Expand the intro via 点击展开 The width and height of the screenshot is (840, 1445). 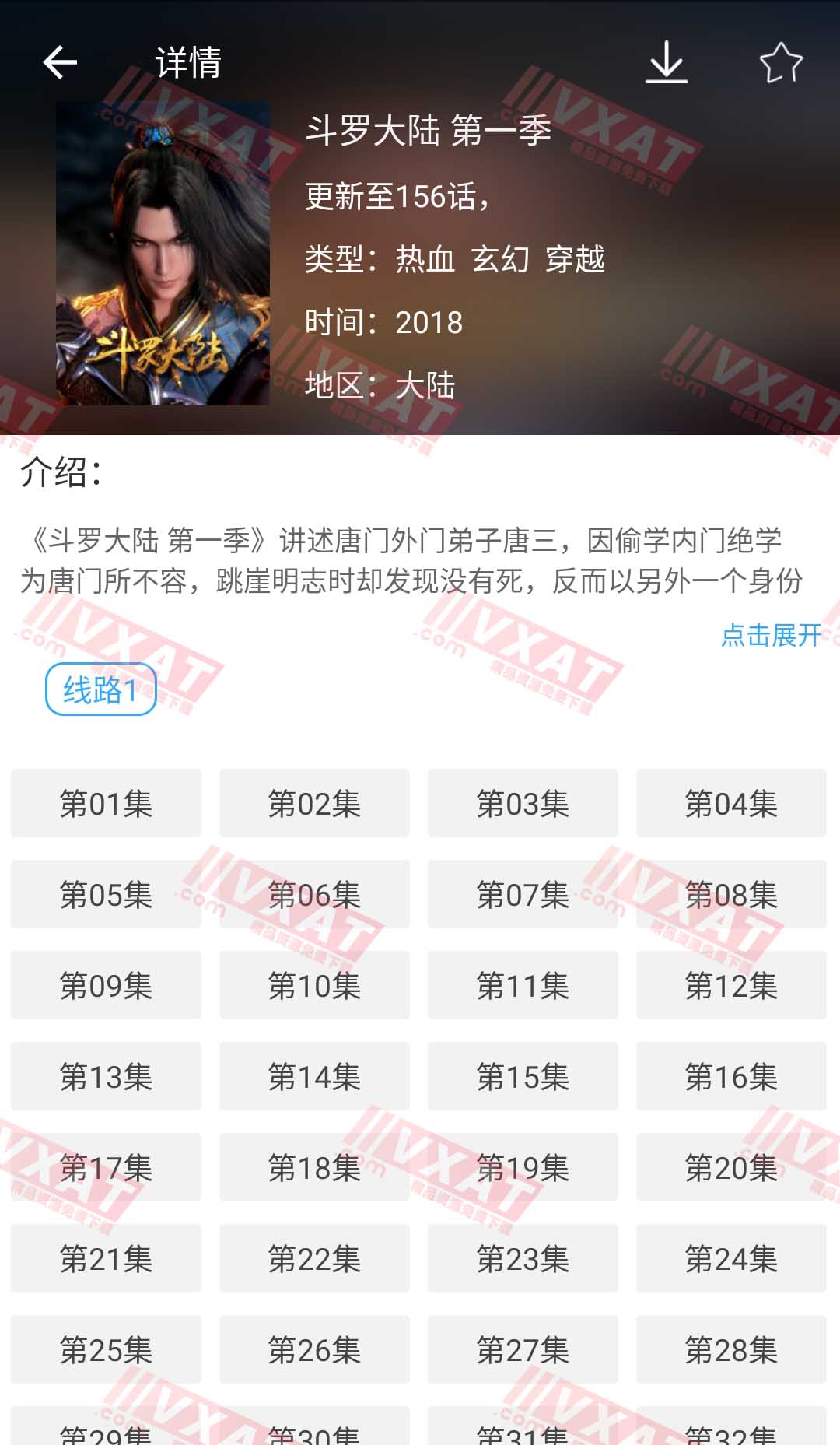(x=771, y=635)
